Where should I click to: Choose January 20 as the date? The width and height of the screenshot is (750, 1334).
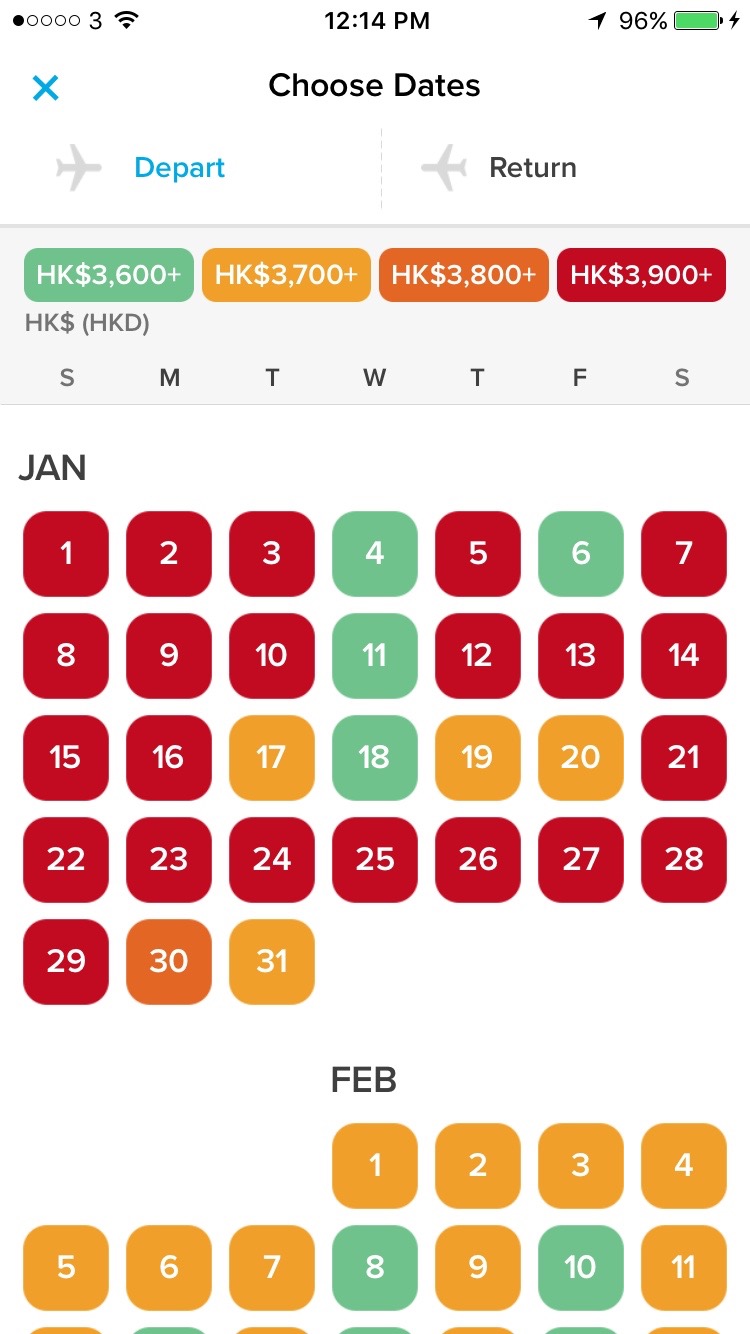pos(581,757)
